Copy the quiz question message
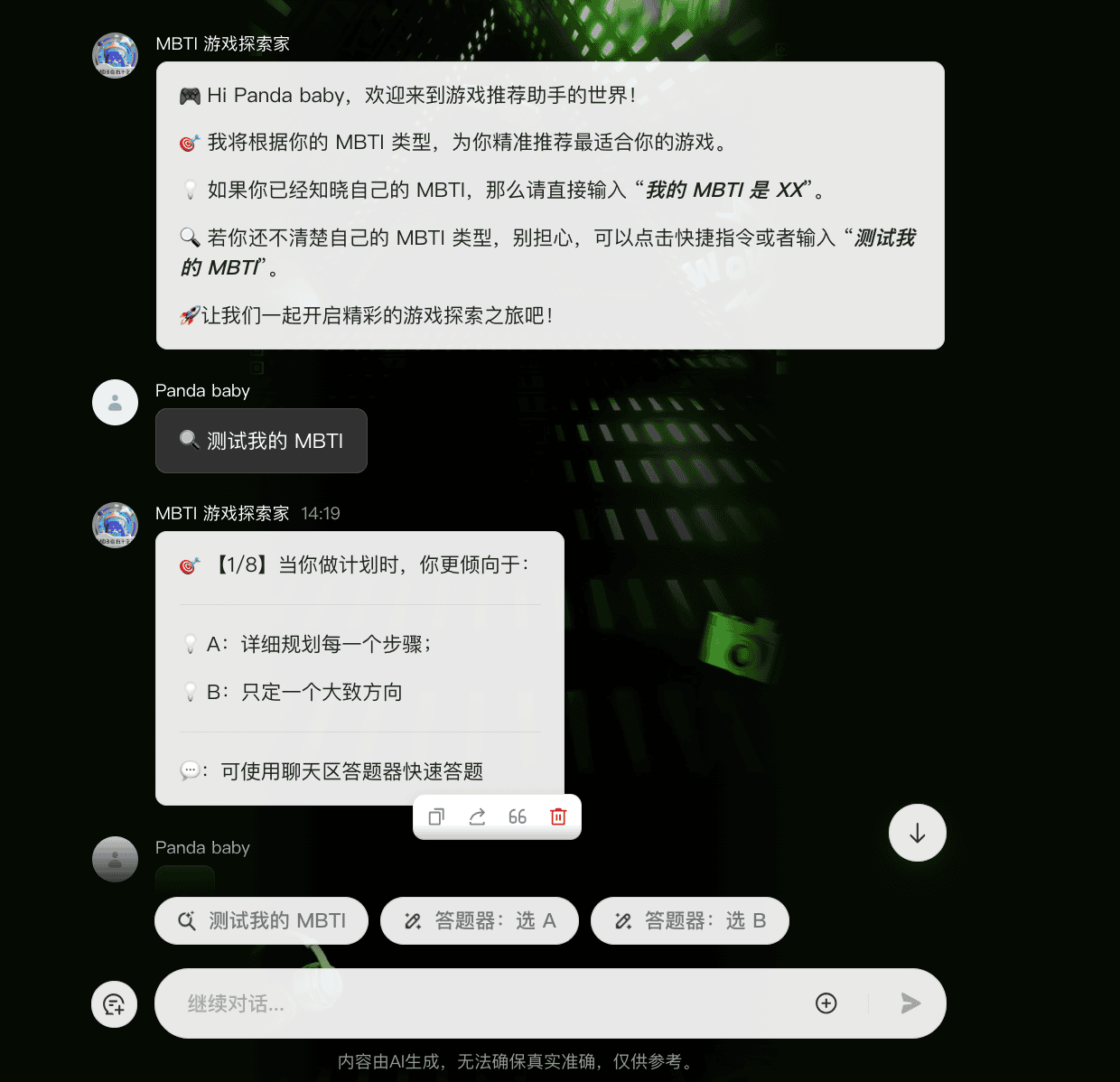Viewport: 1120px width, 1082px height. 436,816
